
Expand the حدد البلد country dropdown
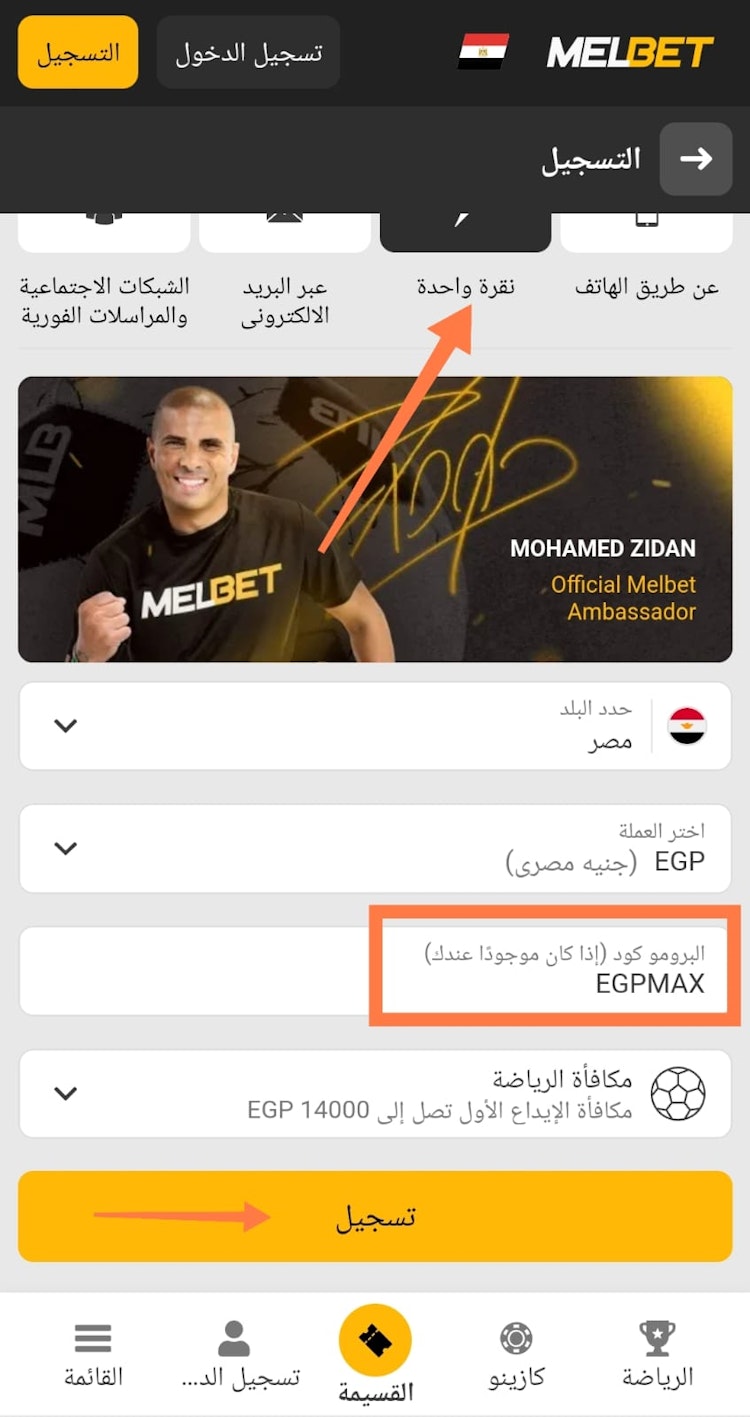[x=64, y=726]
